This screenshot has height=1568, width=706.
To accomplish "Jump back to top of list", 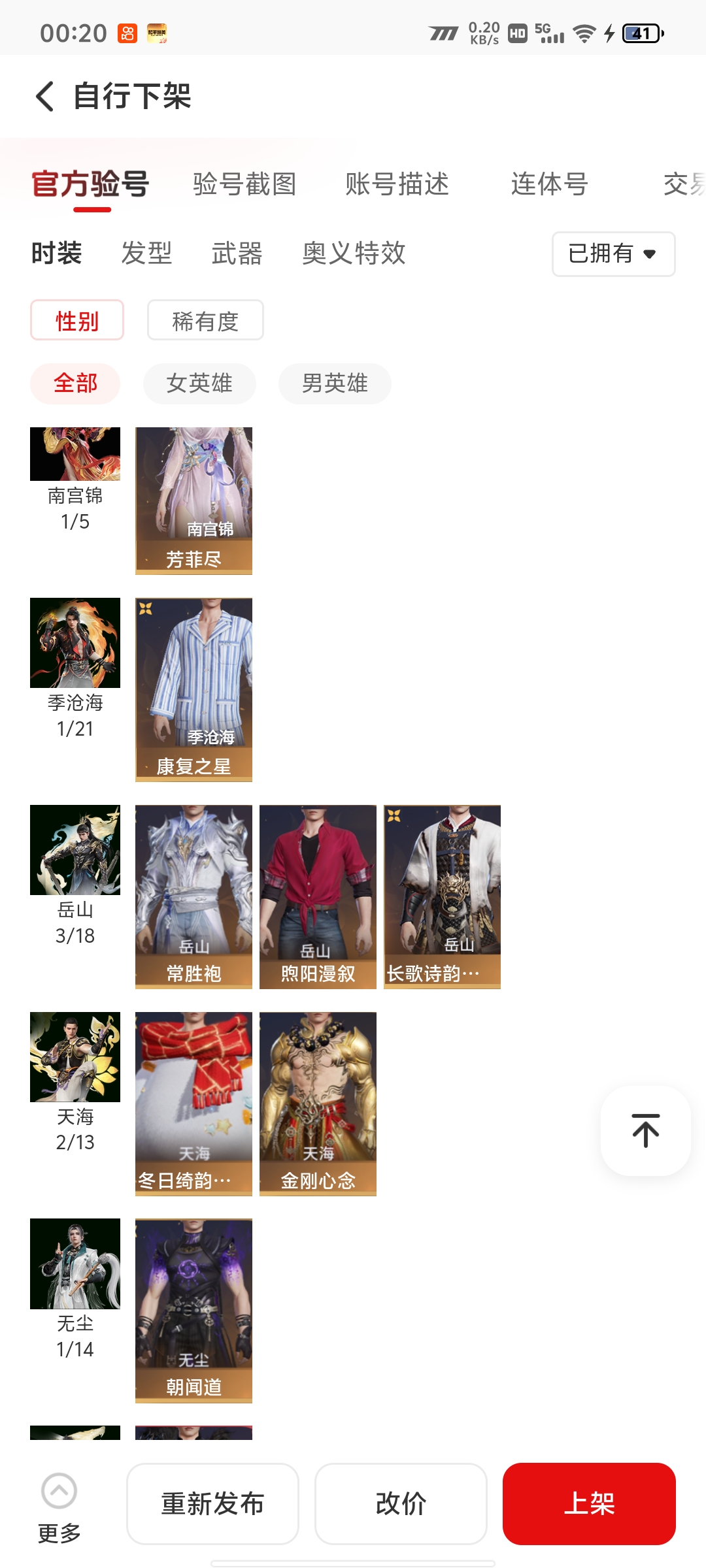I will (x=645, y=1130).
